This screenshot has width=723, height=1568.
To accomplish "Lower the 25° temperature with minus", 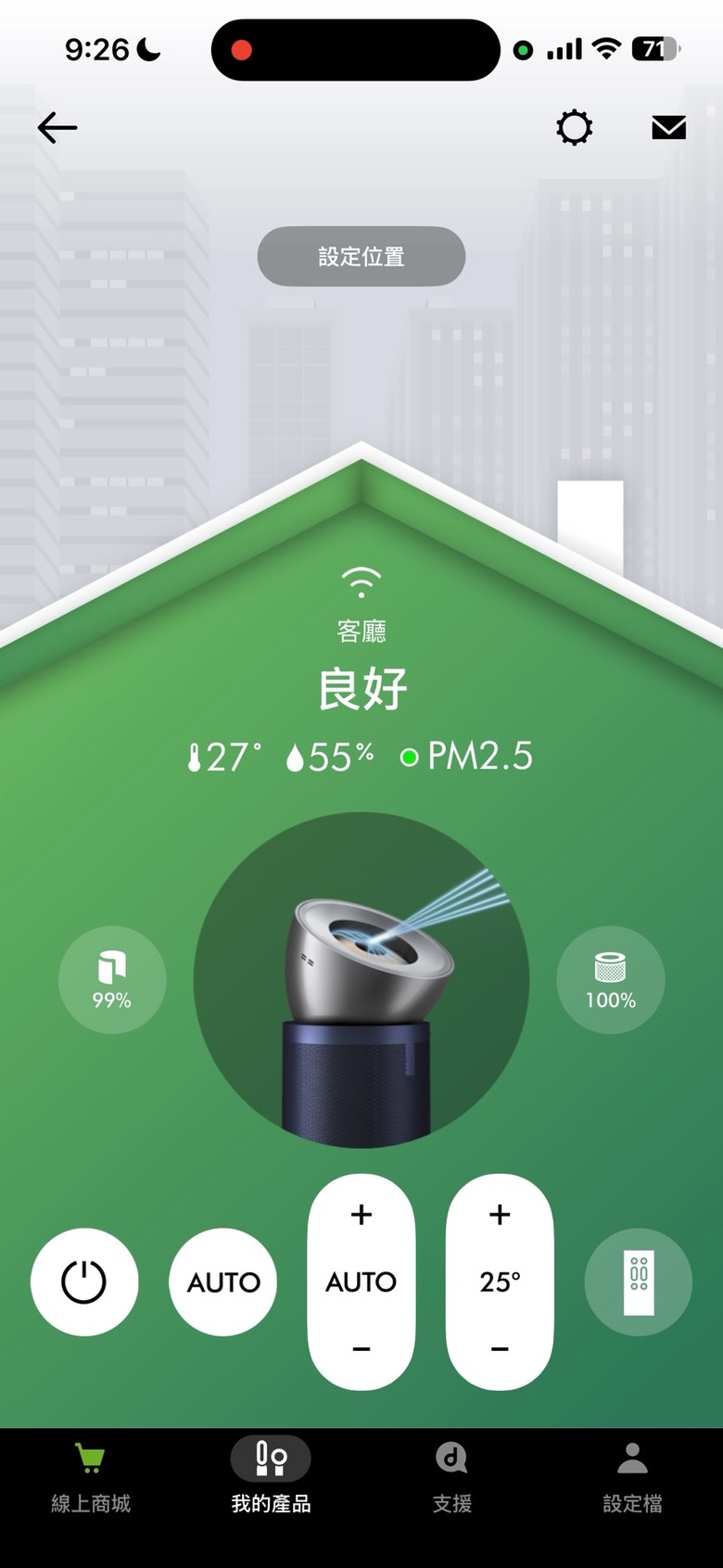I will point(500,1347).
